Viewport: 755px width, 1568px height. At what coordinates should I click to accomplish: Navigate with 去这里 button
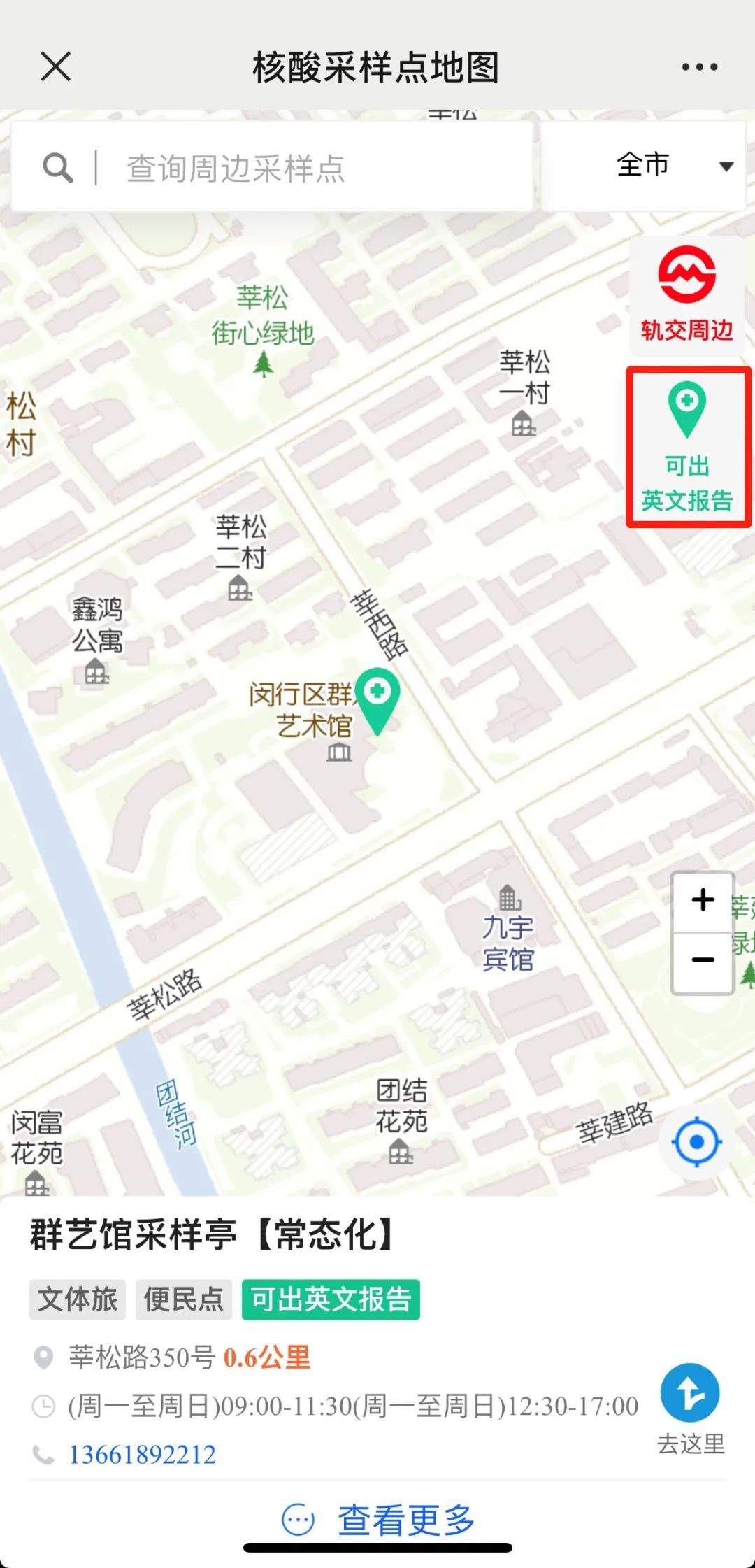coord(690,1407)
